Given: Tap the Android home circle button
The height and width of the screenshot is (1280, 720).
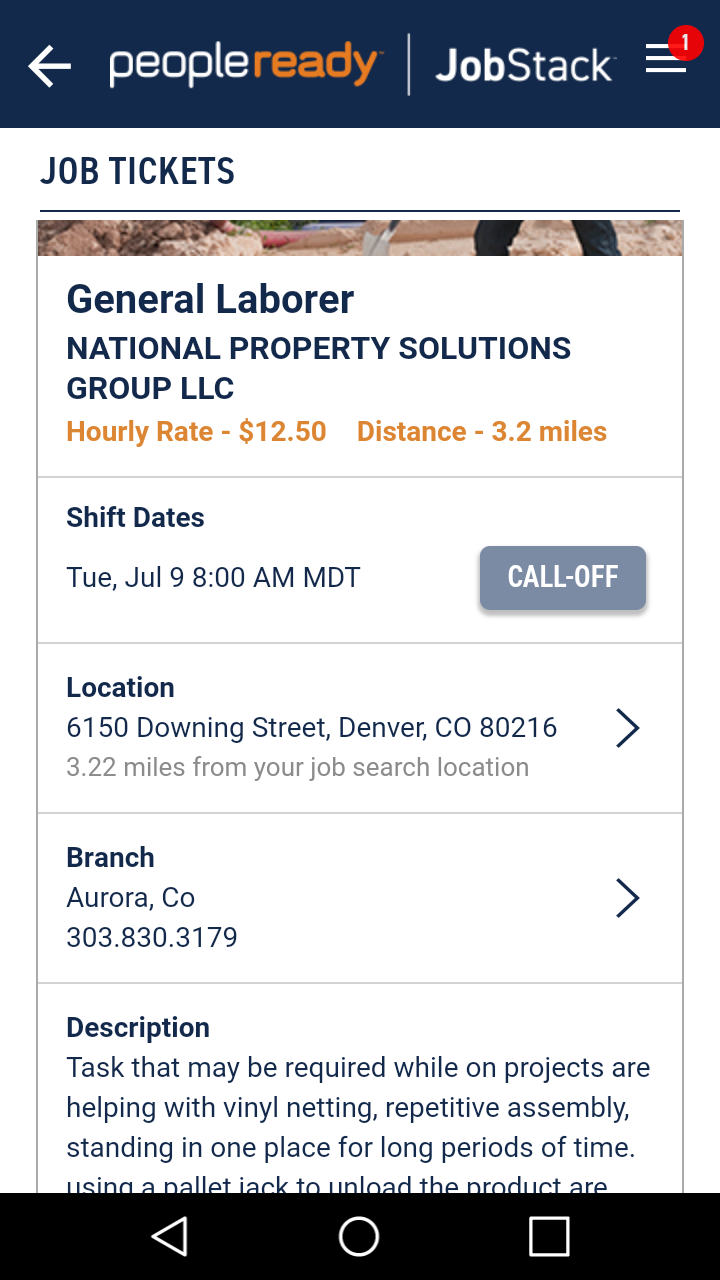Looking at the screenshot, I should (359, 1236).
